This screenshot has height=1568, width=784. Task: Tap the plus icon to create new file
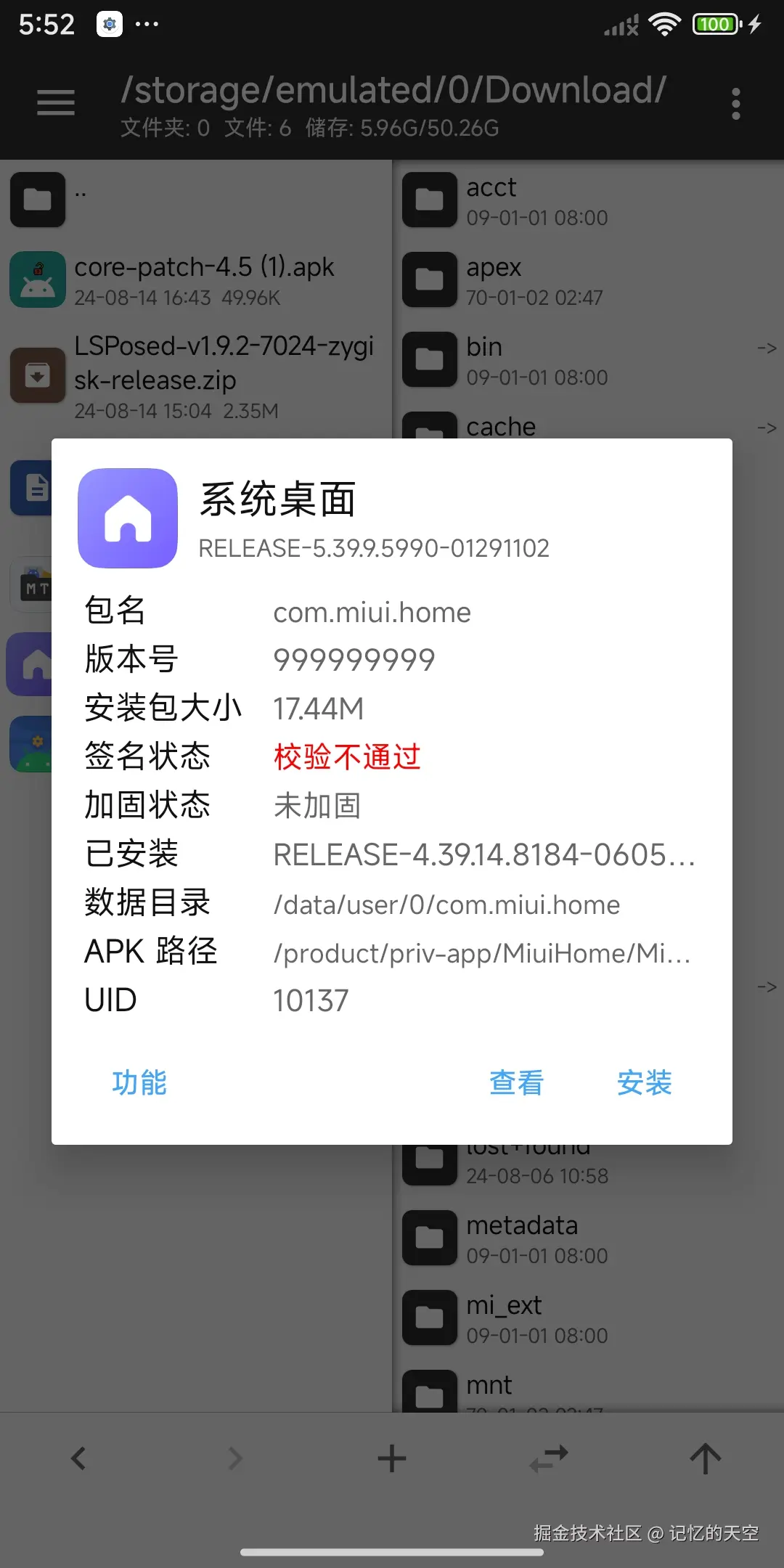(x=391, y=1458)
